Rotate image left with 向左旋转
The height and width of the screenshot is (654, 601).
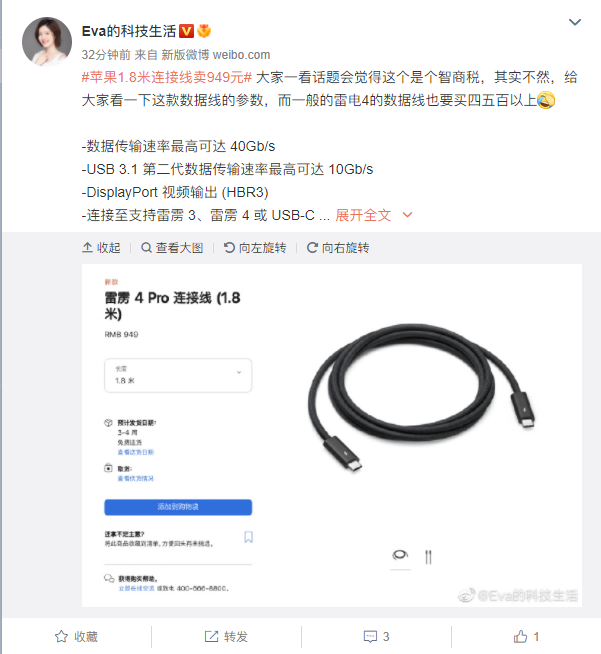pos(254,248)
